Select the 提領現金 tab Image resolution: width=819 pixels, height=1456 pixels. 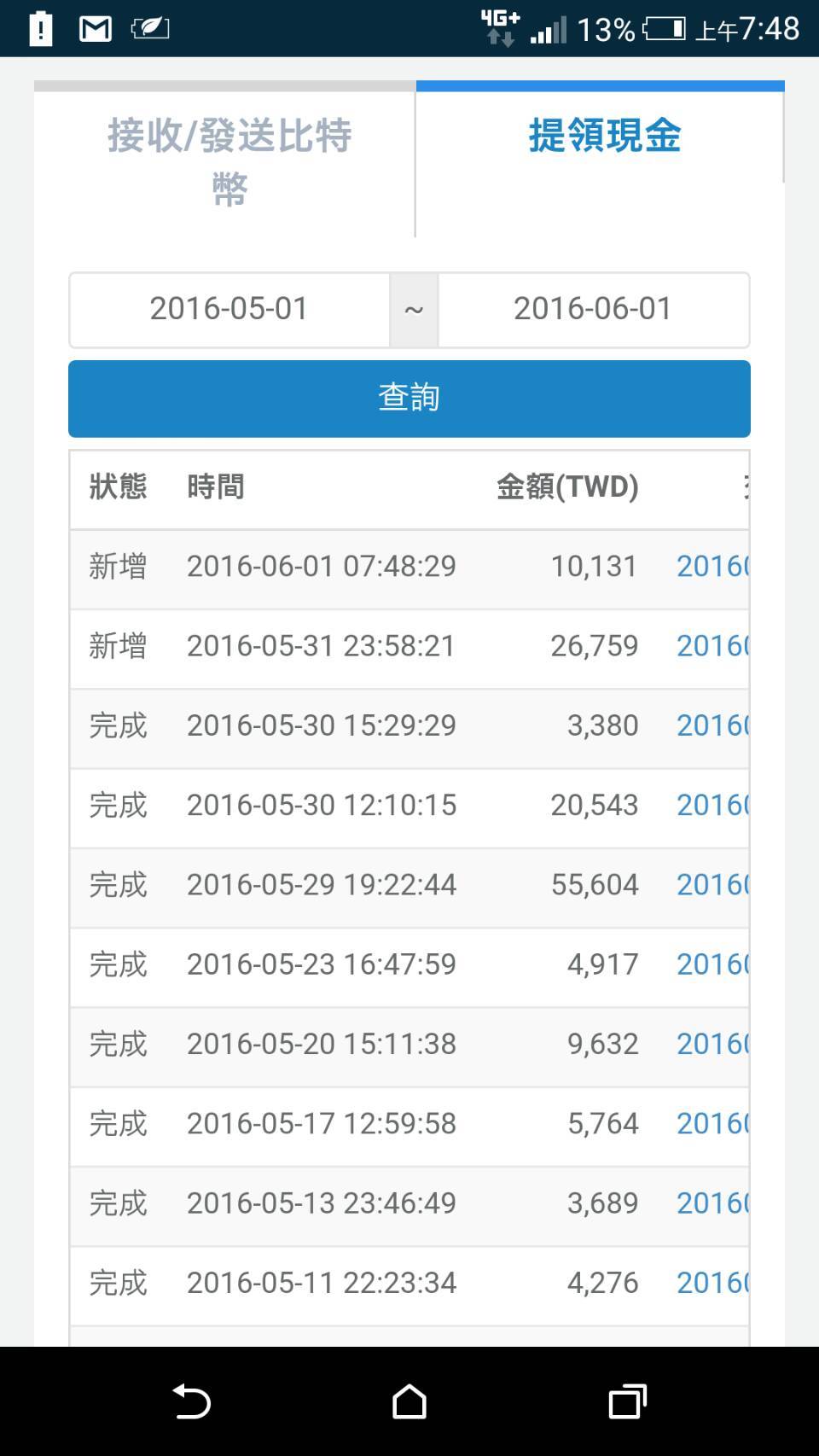tap(603, 136)
